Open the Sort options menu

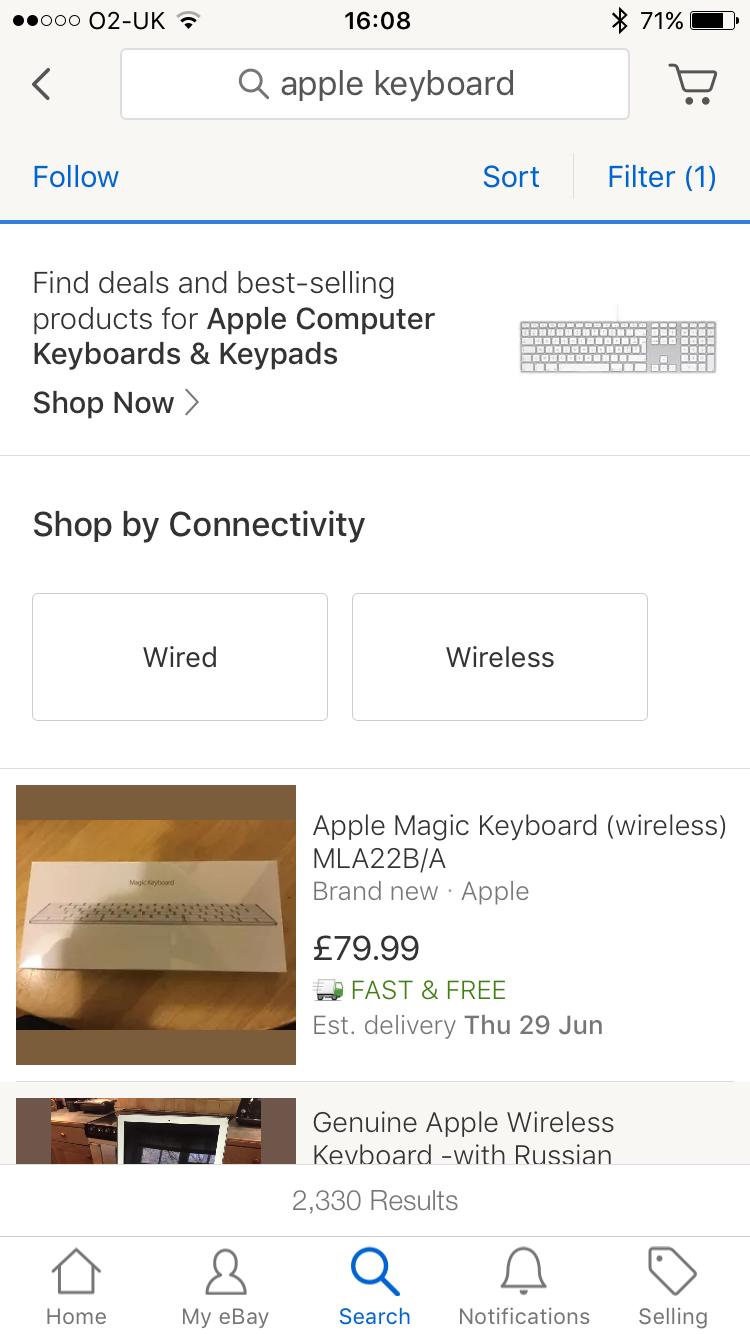(x=511, y=176)
